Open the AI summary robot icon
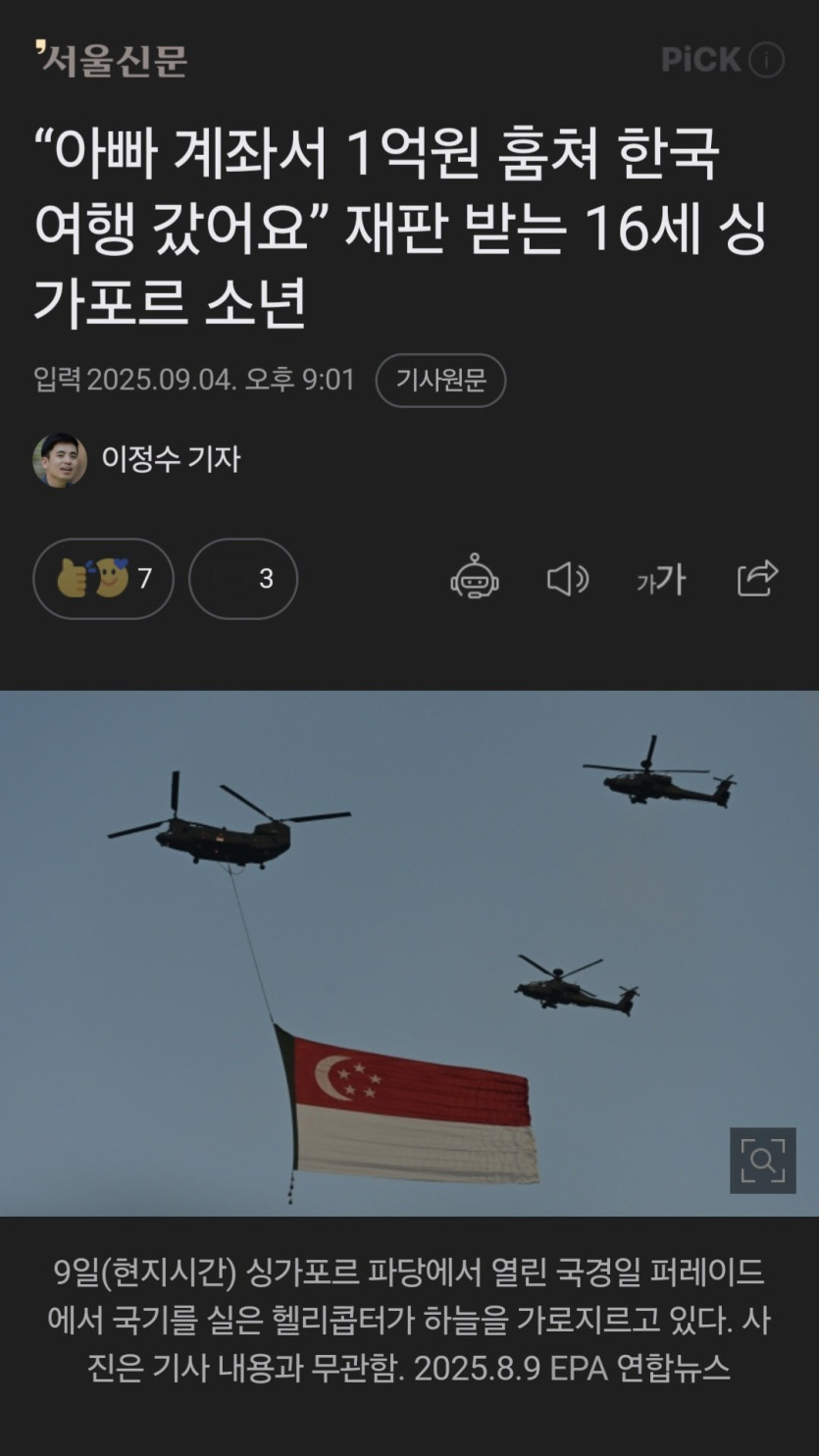This screenshot has height=1456, width=819. (475, 579)
